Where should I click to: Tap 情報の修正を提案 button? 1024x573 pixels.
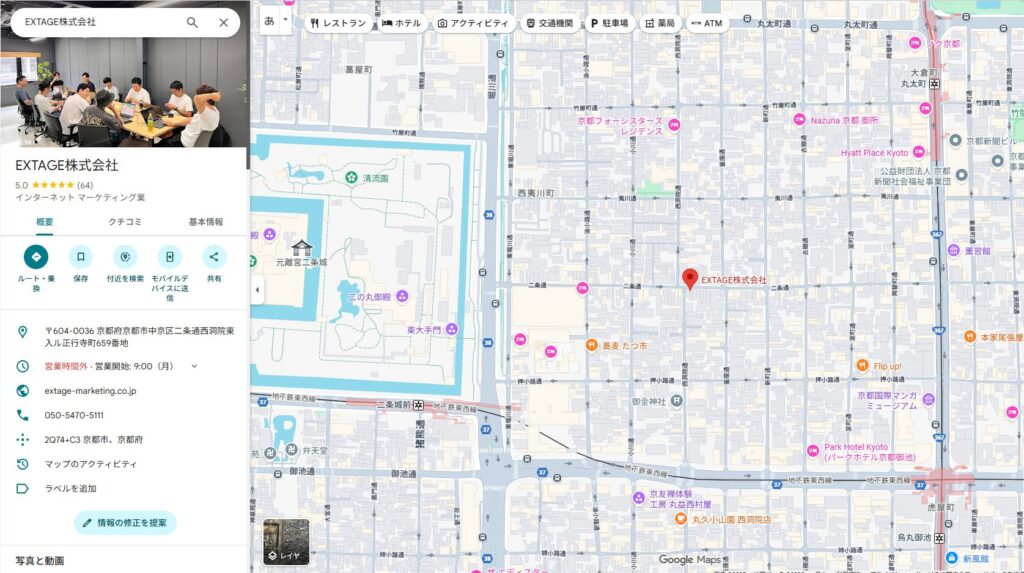tap(125, 522)
